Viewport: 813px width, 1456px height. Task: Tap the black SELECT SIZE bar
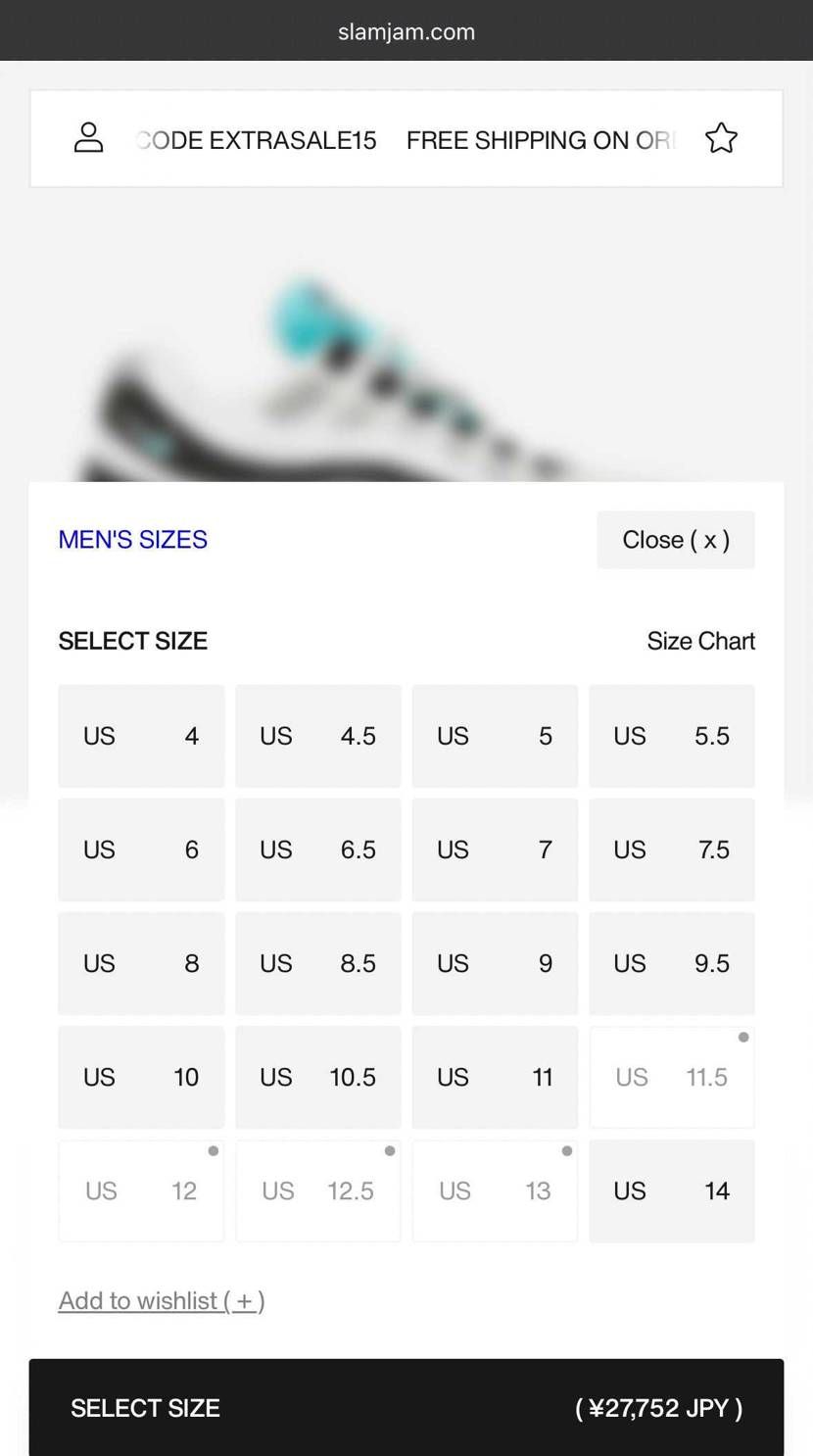[x=406, y=1408]
